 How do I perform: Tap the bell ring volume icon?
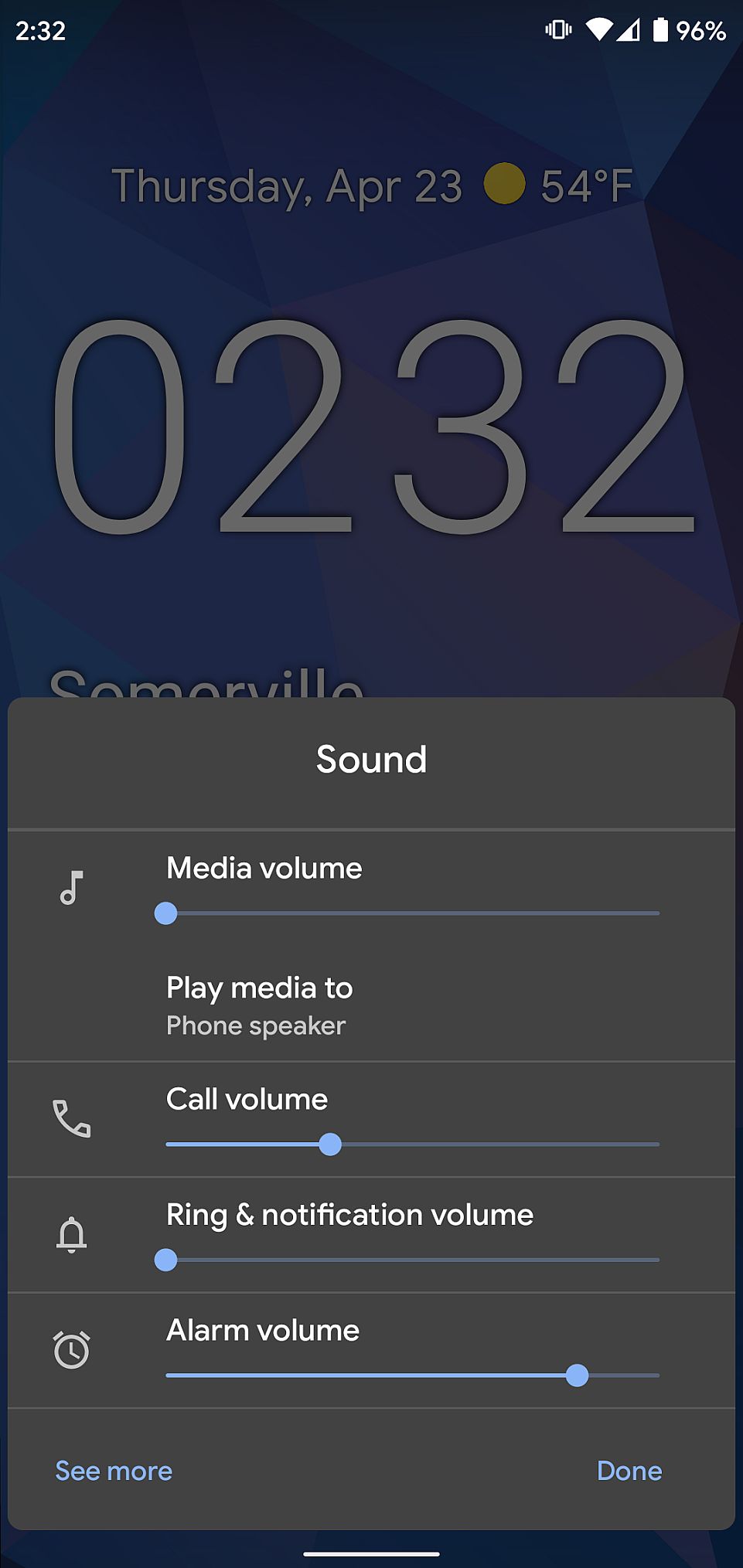coord(71,1234)
